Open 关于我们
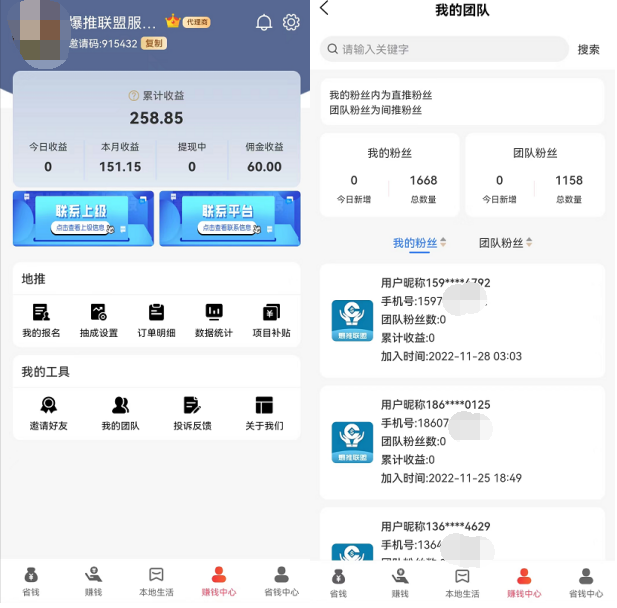Image resolution: width=617 pixels, height=608 pixels. 264,412
